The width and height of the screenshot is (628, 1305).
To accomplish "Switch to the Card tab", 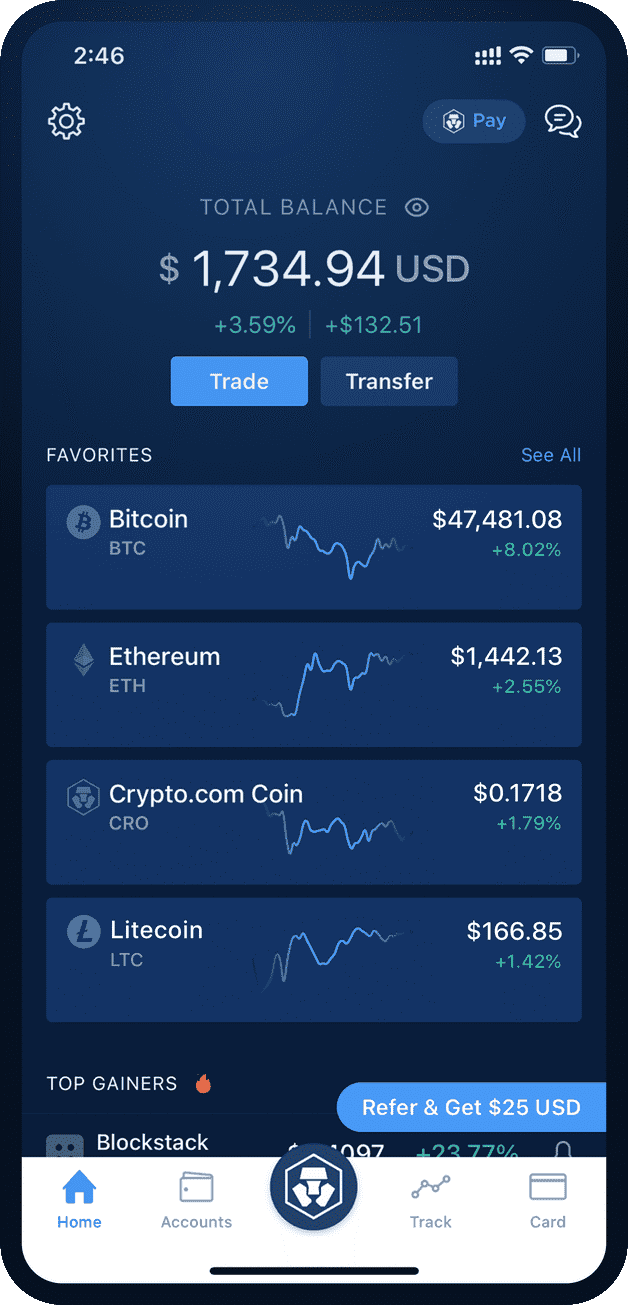I will 547,1200.
